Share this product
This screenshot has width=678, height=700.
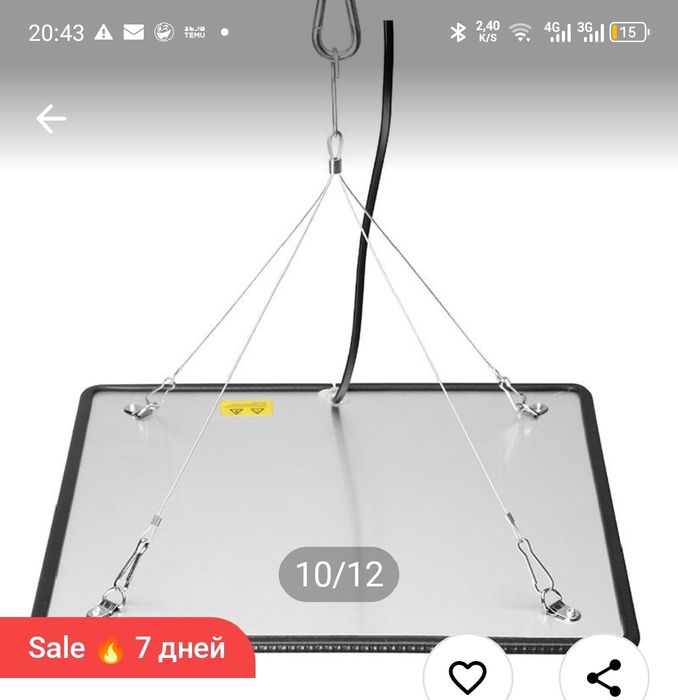pyautogui.click(x=603, y=675)
